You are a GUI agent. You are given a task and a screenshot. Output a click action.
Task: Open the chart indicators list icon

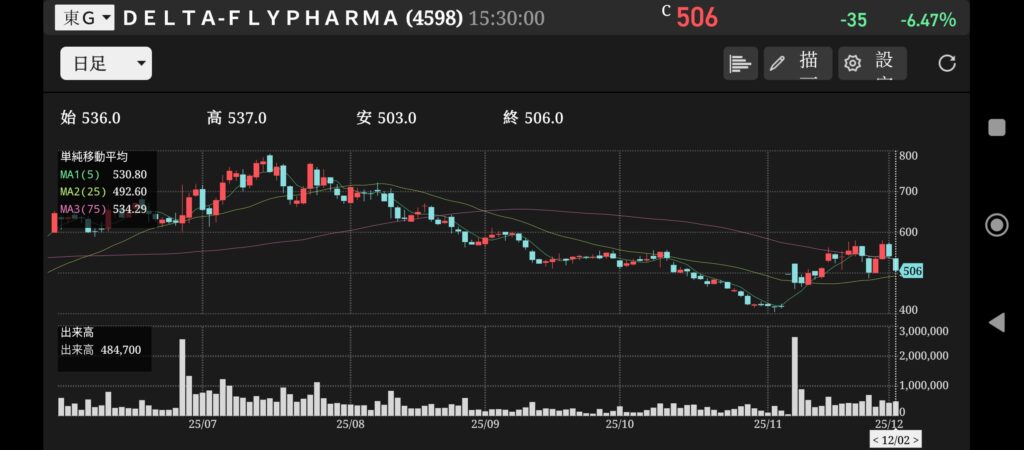pyautogui.click(x=740, y=64)
